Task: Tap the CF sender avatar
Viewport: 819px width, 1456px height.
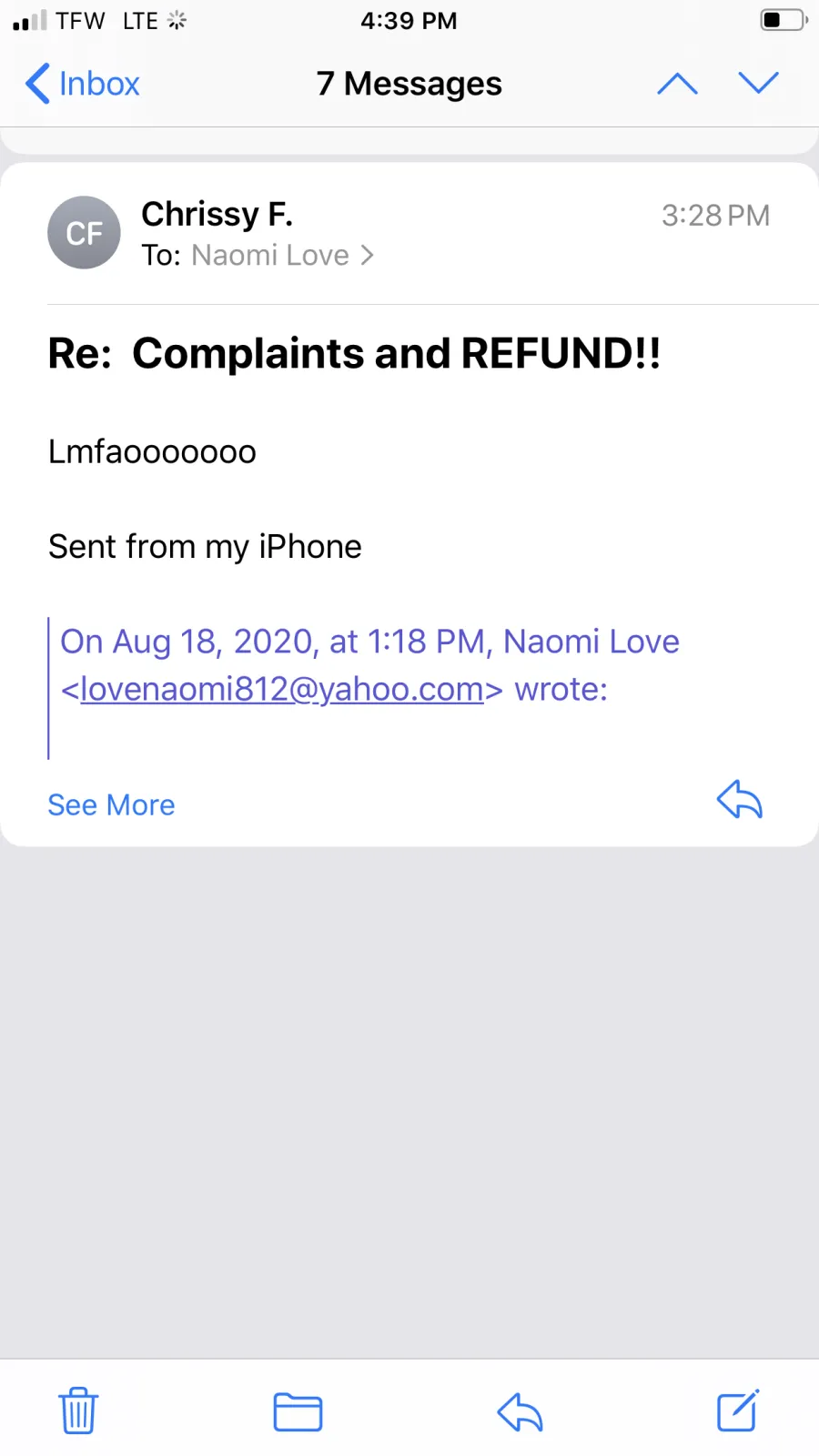Action: coord(84,233)
